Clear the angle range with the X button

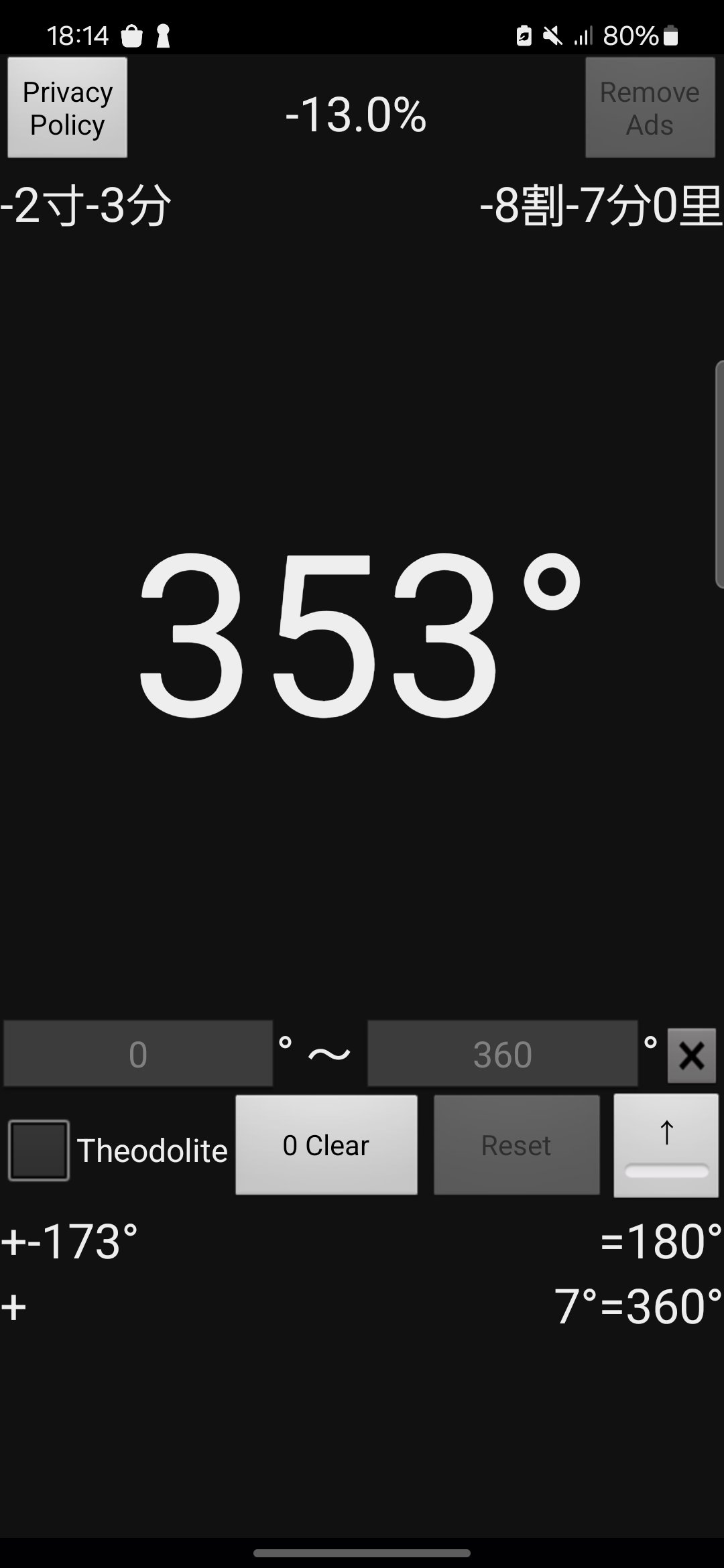[x=692, y=1056]
